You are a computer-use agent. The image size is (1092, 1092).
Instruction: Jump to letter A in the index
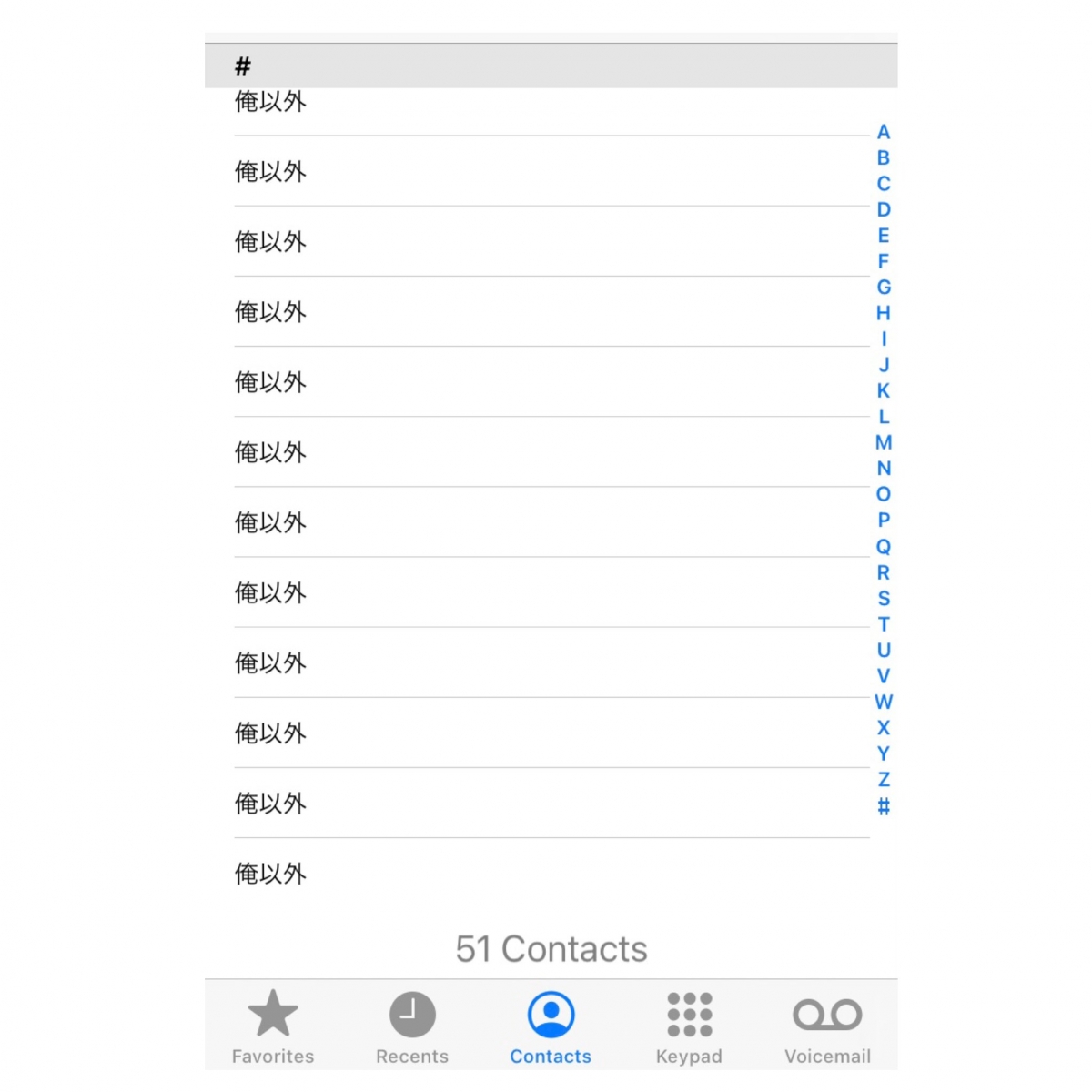[883, 132]
